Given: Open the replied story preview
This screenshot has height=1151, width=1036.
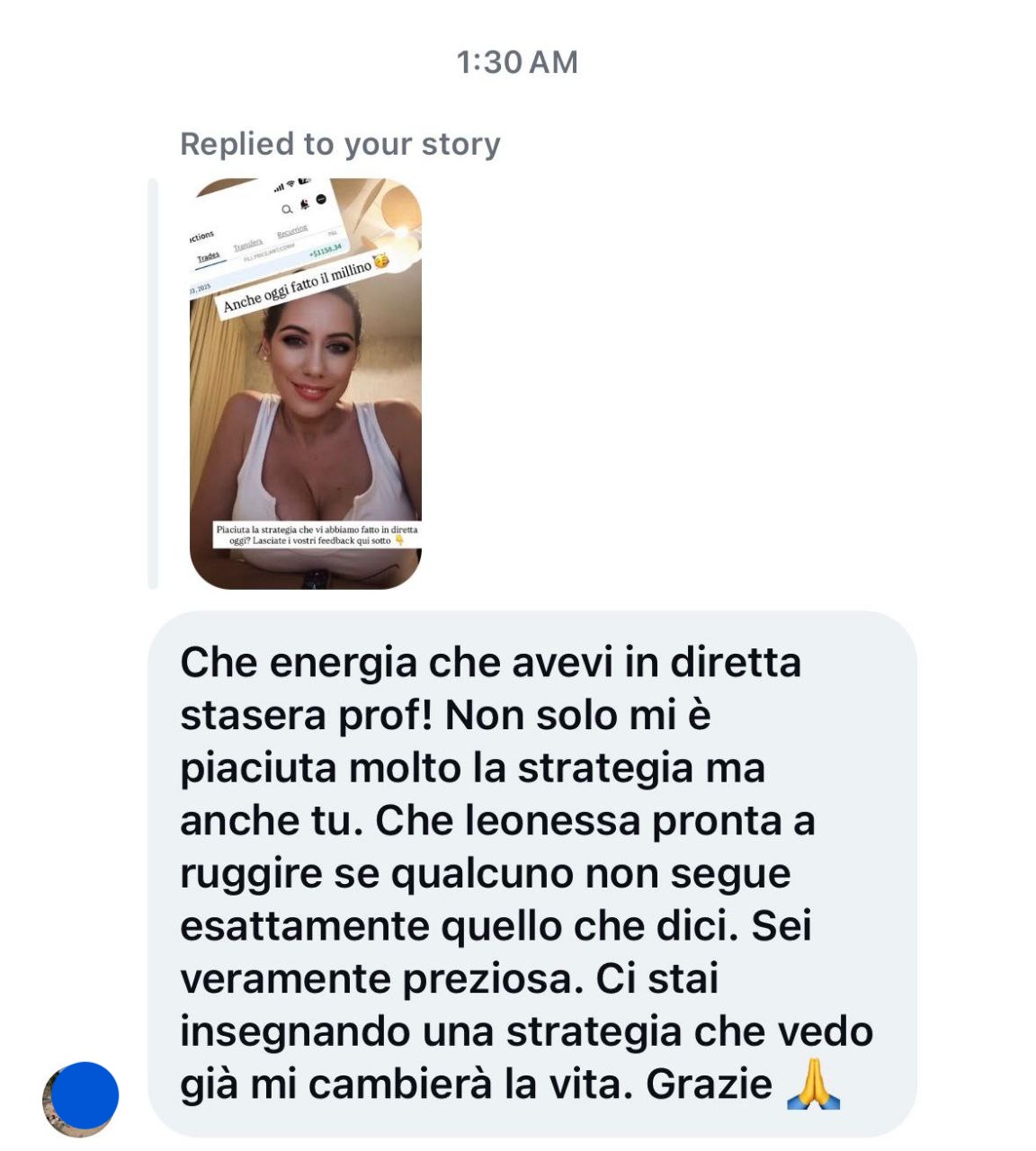Looking at the screenshot, I should coord(306,384).
